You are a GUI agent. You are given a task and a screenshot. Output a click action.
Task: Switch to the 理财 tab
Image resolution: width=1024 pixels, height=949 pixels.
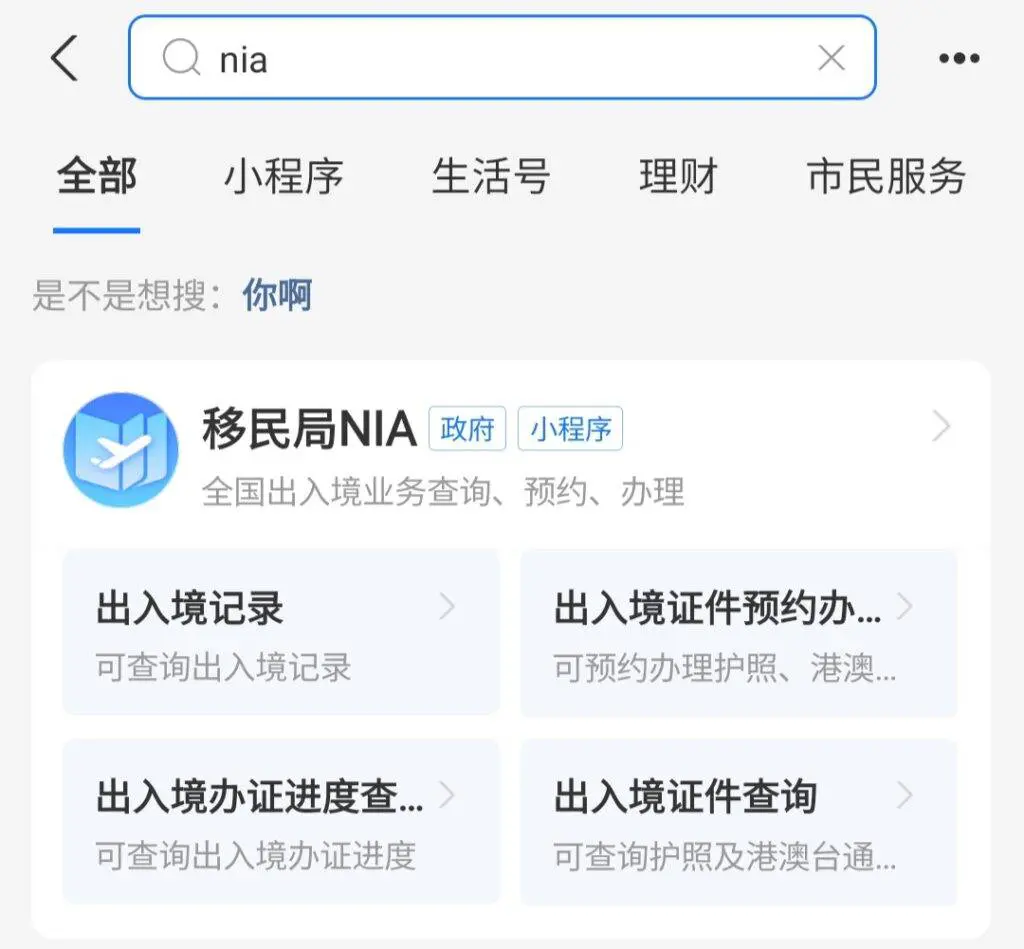tap(678, 177)
